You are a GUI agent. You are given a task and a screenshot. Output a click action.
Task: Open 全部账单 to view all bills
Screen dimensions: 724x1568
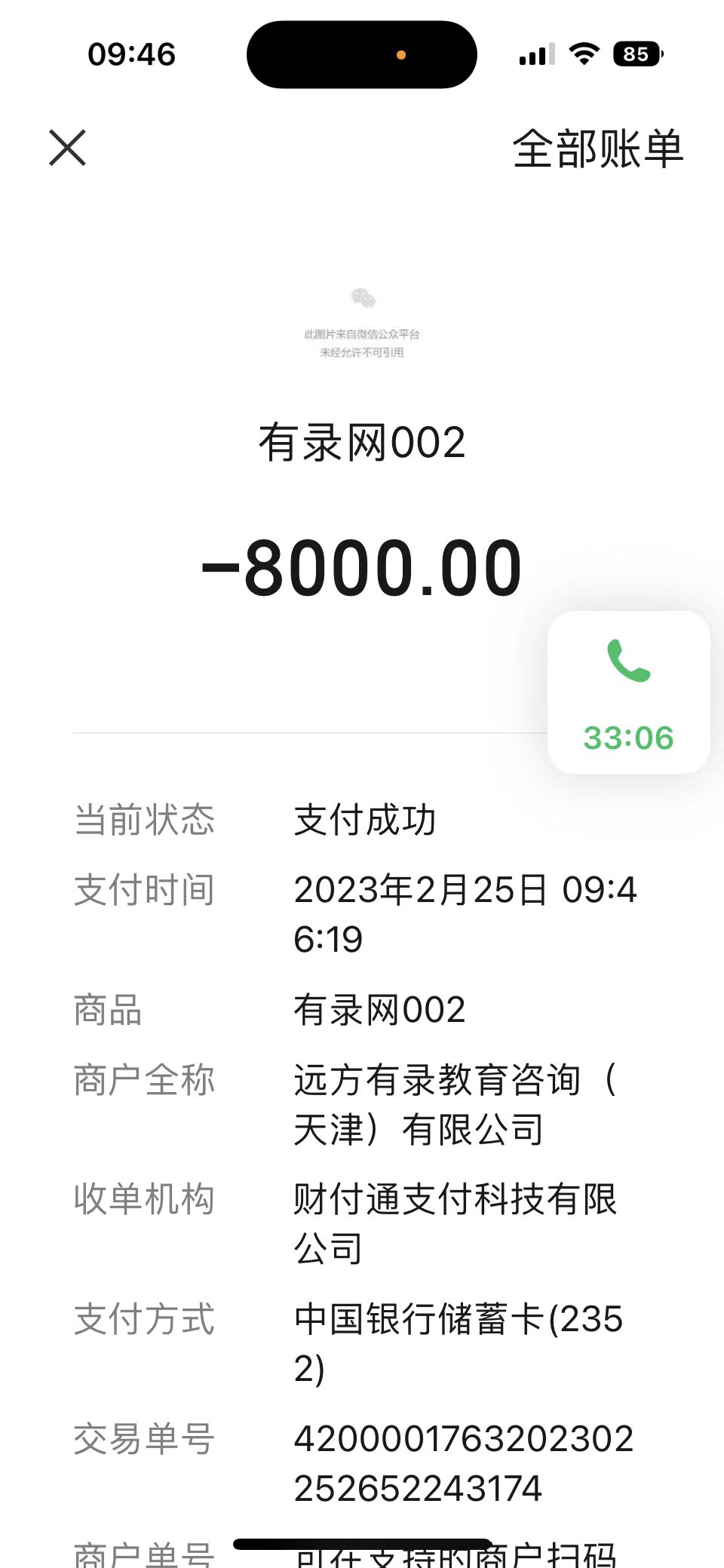pyautogui.click(x=597, y=149)
